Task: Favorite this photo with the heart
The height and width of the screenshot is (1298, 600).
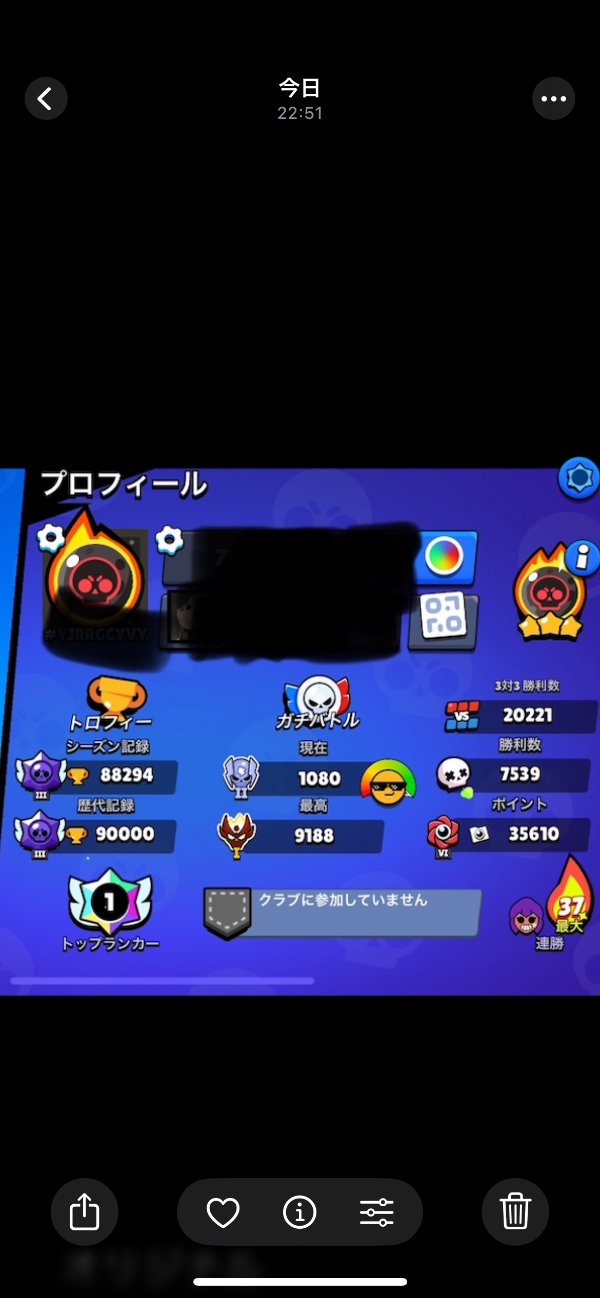Action: pyautogui.click(x=223, y=1213)
